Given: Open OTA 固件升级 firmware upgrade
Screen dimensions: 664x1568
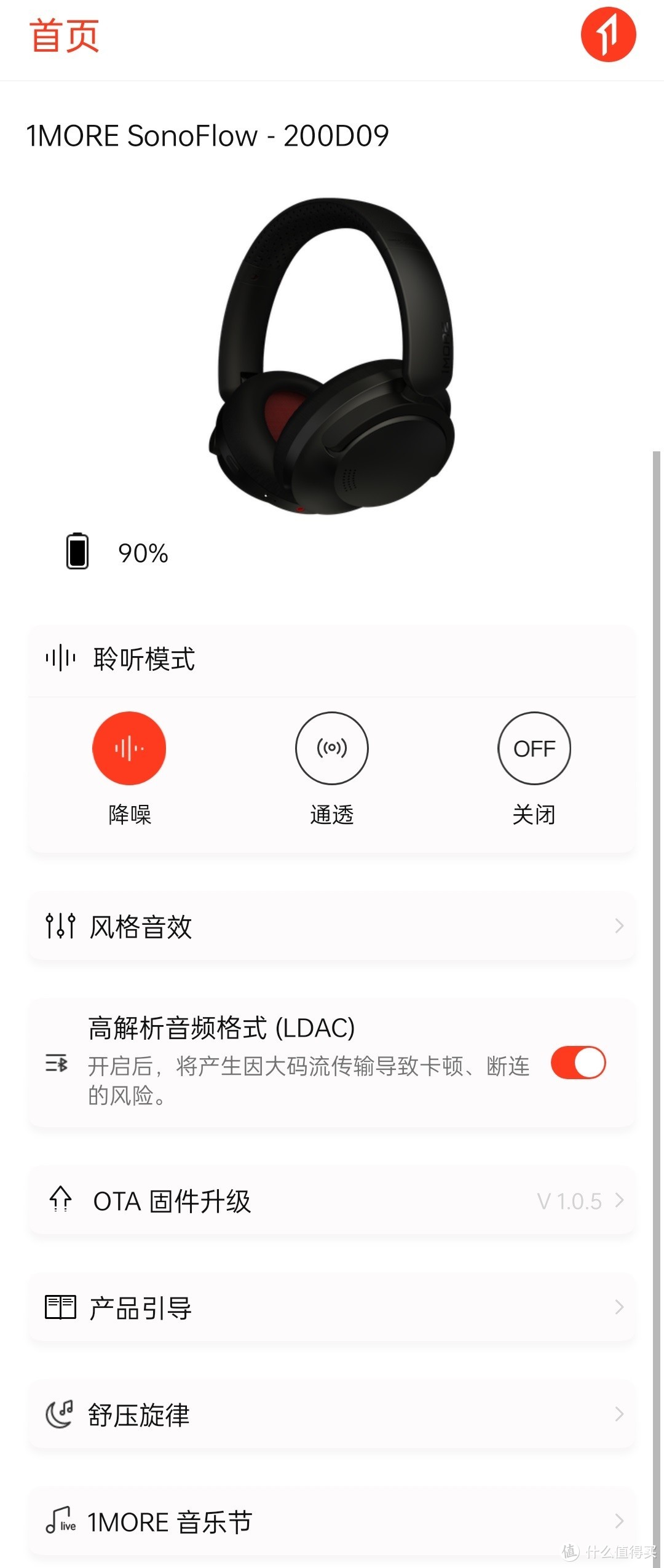Looking at the screenshot, I should click(x=332, y=1200).
